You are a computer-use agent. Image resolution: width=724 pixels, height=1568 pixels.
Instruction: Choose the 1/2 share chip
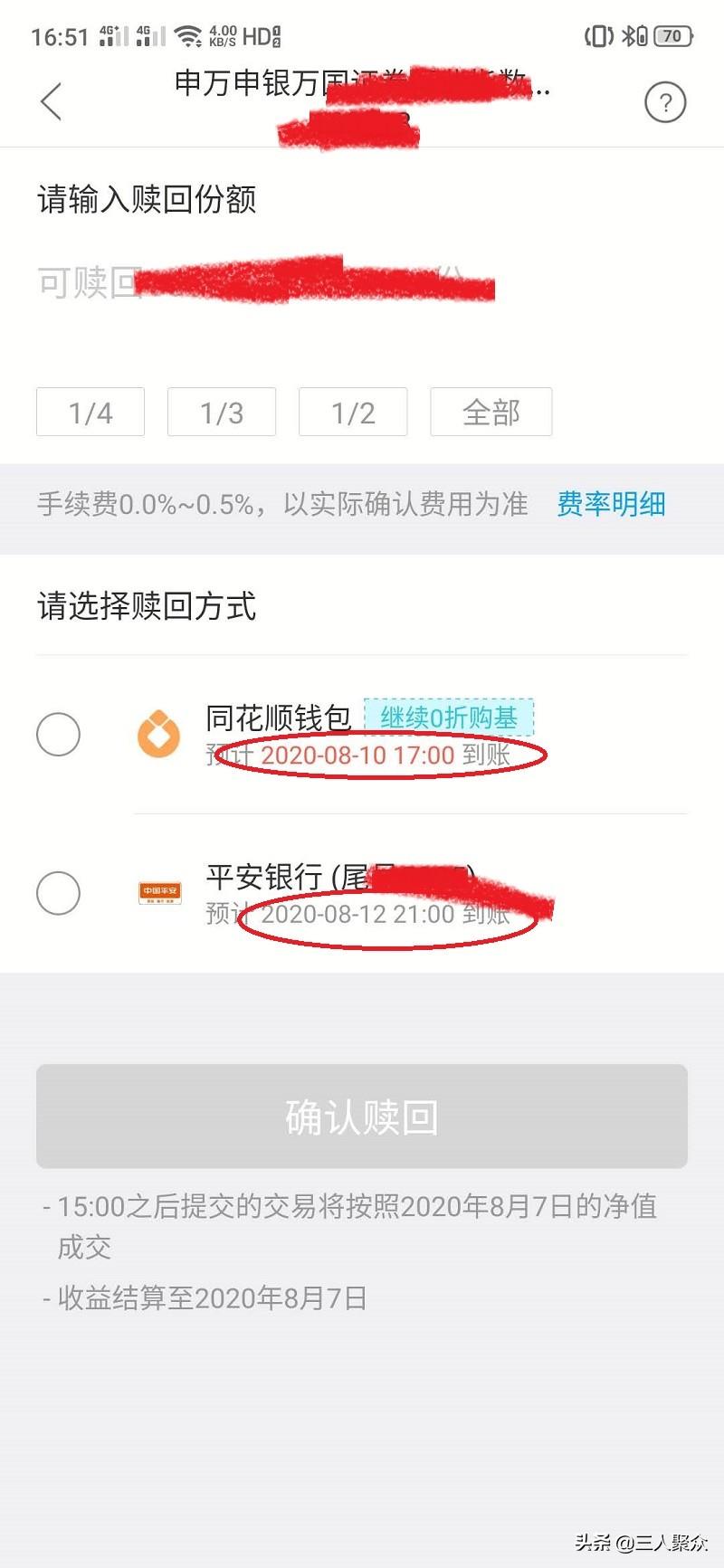(353, 412)
